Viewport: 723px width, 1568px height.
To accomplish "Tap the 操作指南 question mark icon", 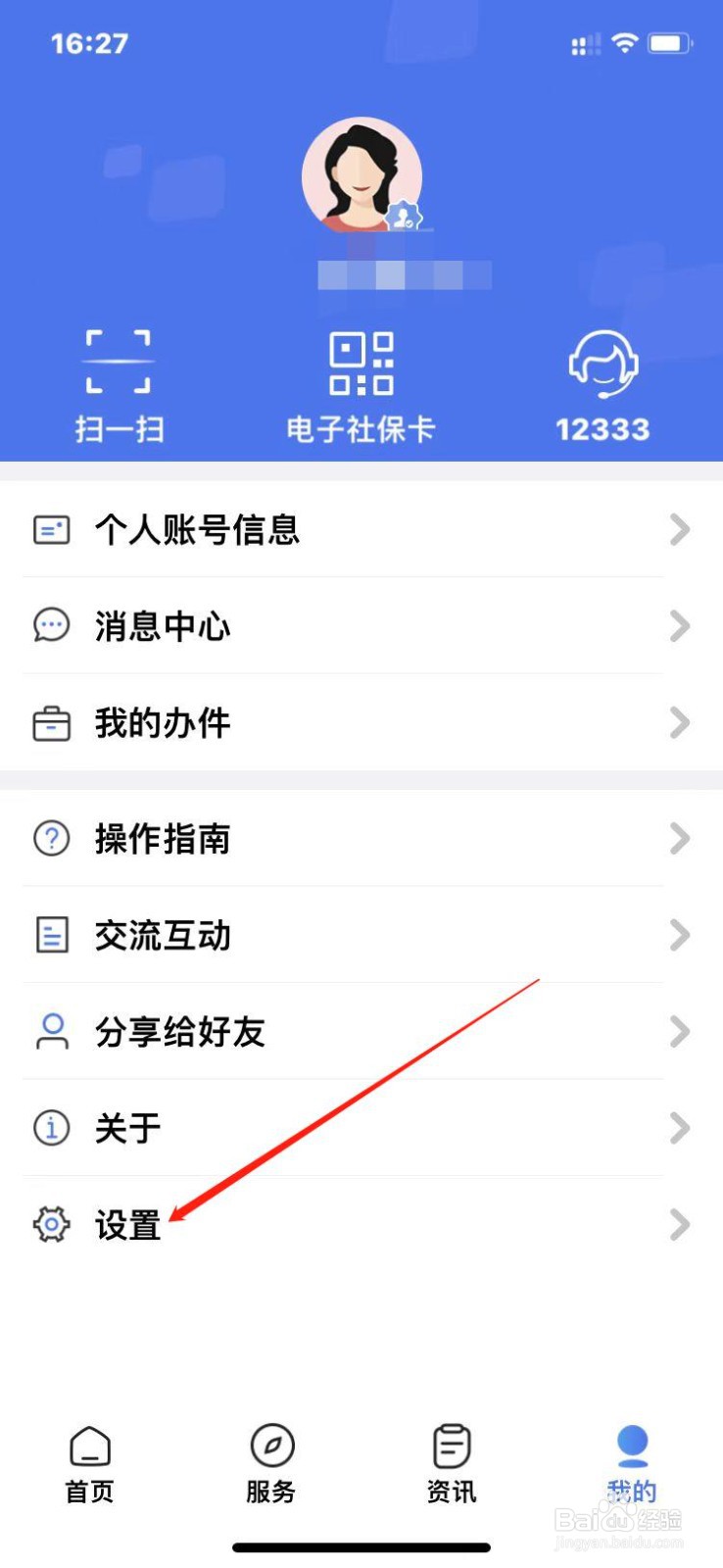I will pos(51,839).
